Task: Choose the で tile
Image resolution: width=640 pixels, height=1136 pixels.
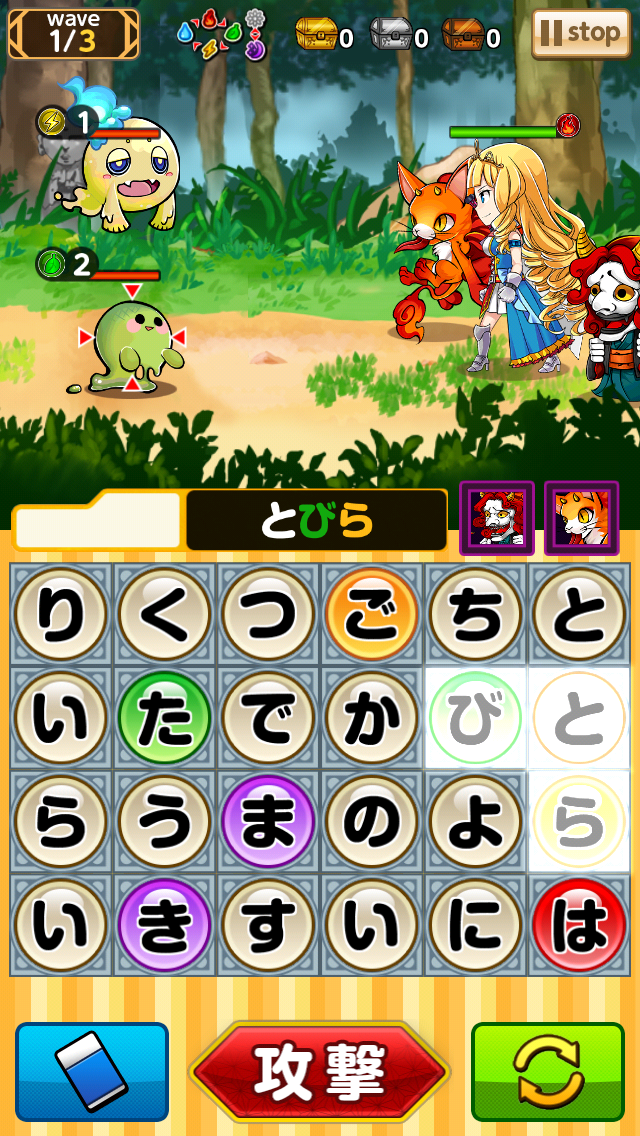Action: point(268,718)
